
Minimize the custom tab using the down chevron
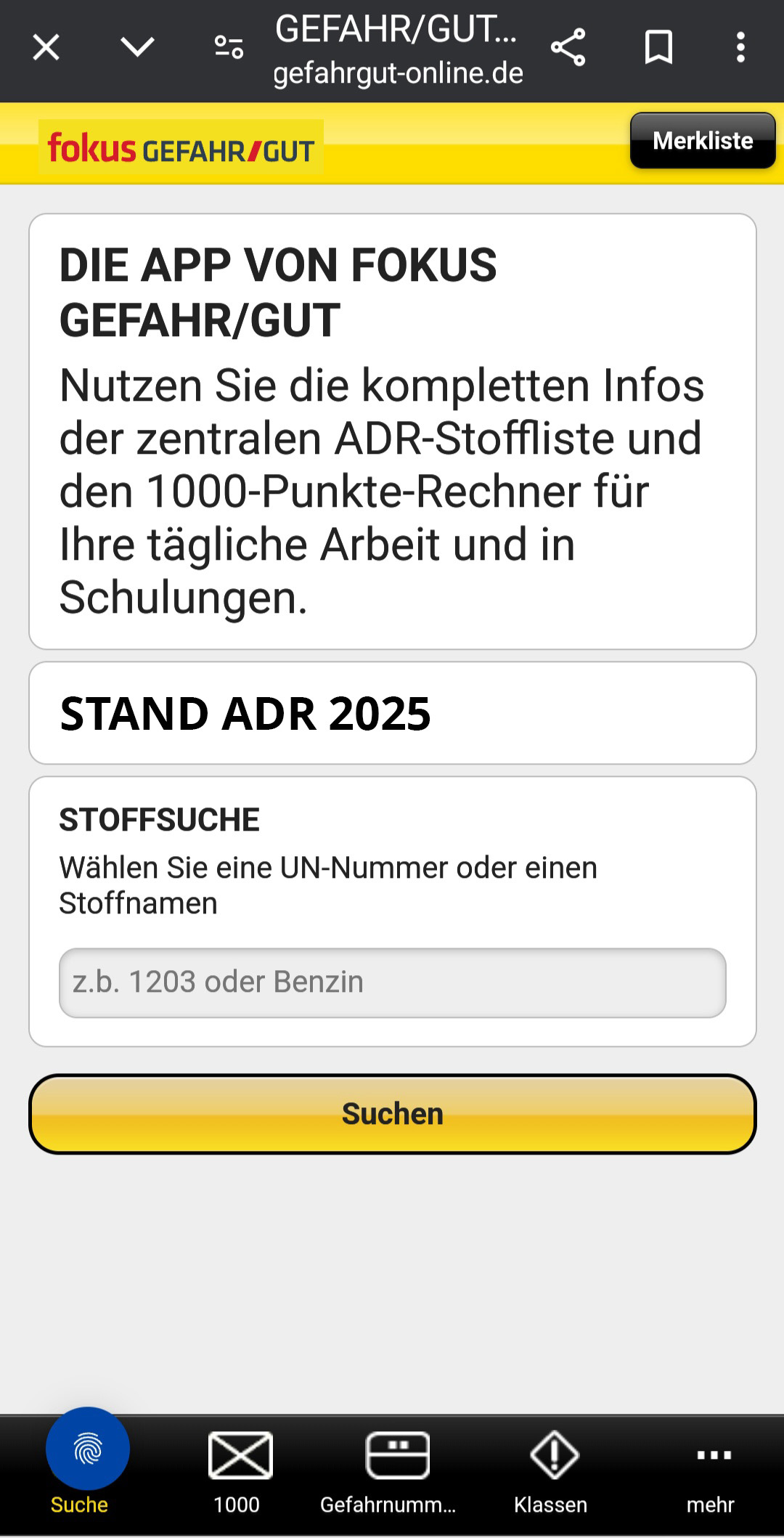pyautogui.click(x=137, y=48)
